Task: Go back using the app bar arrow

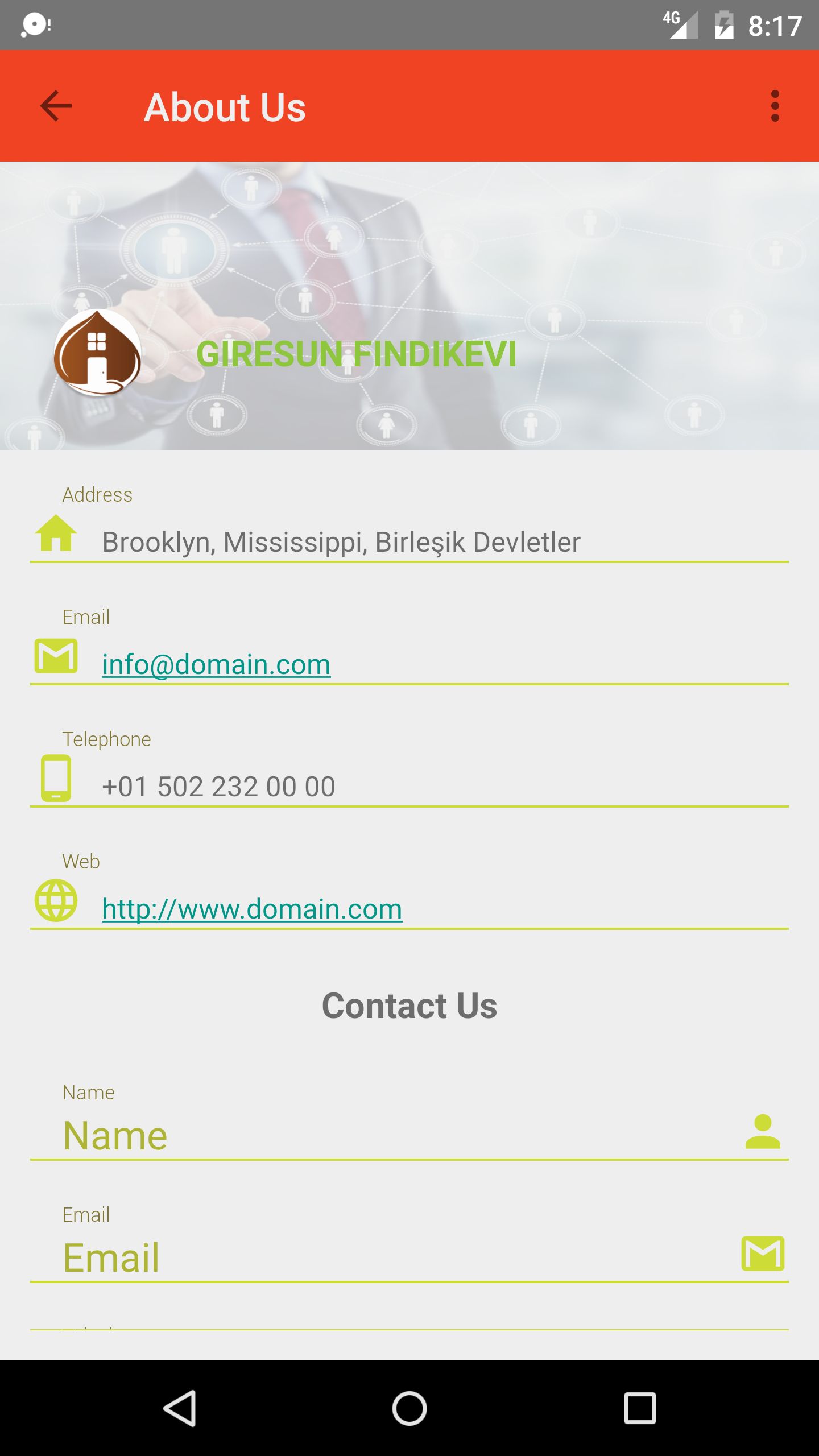Action: click(x=56, y=106)
